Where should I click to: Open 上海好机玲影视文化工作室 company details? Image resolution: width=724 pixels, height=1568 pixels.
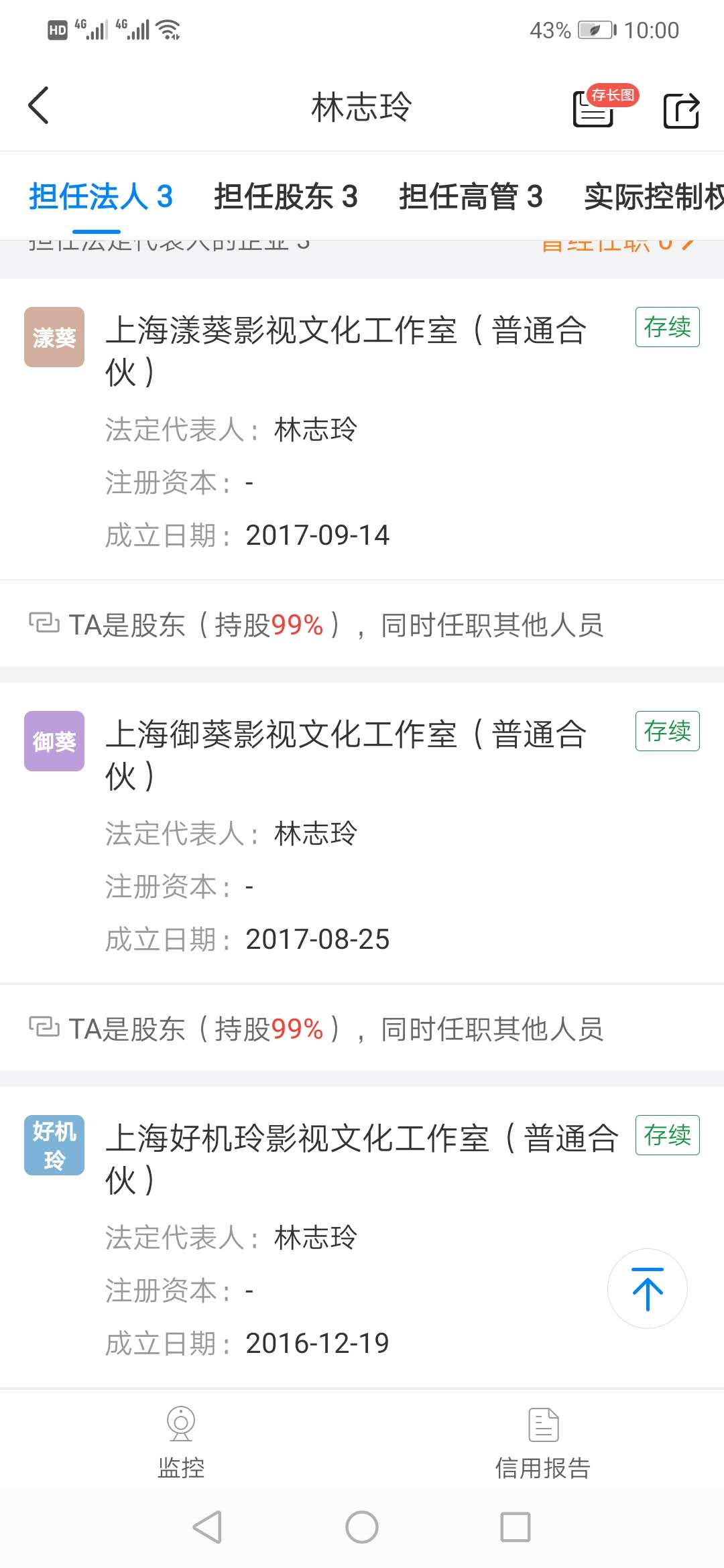[x=361, y=1158]
